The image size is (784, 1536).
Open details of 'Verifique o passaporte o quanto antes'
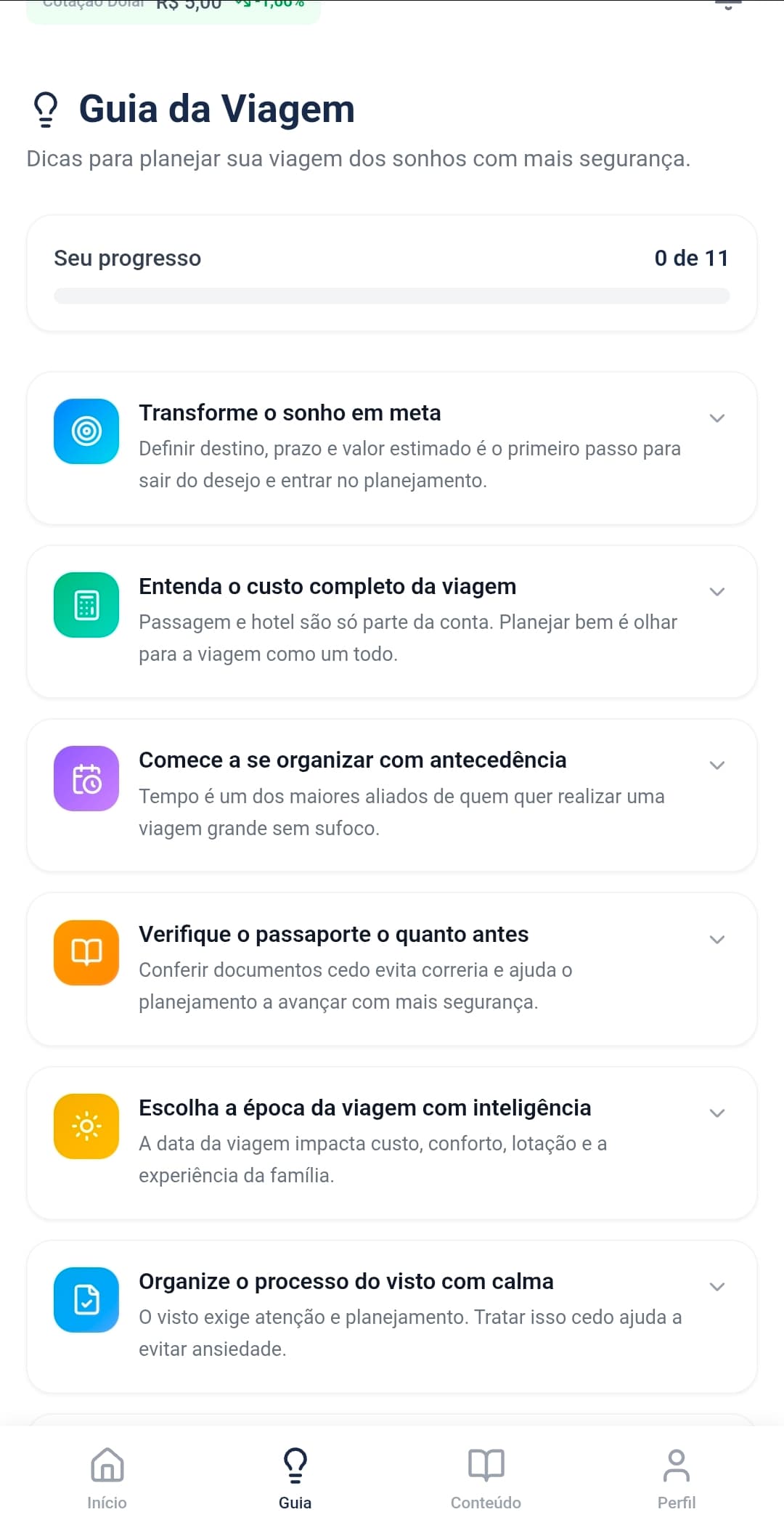pyautogui.click(x=717, y=939)
